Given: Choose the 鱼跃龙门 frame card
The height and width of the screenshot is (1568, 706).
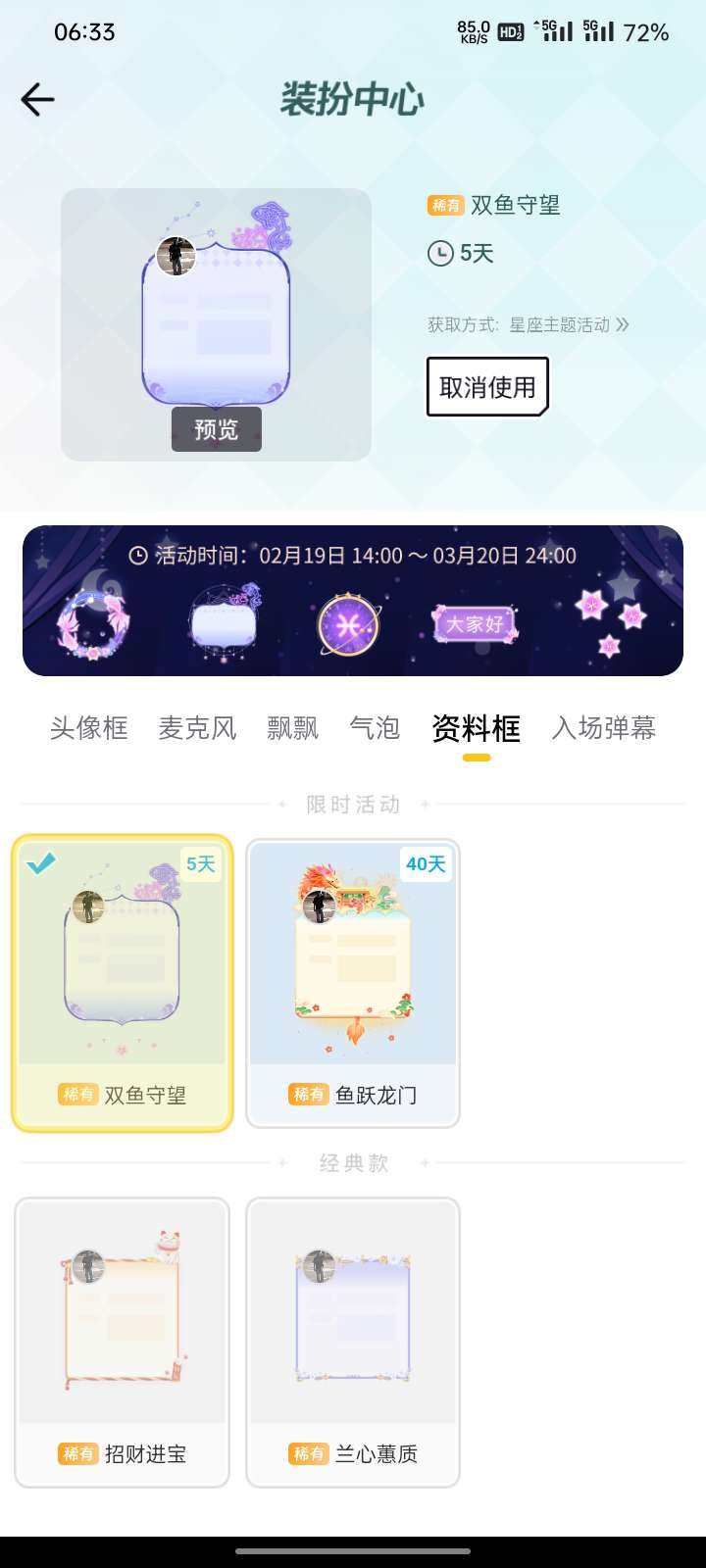Looking at the screenshot, I should [x=353, y=983].
